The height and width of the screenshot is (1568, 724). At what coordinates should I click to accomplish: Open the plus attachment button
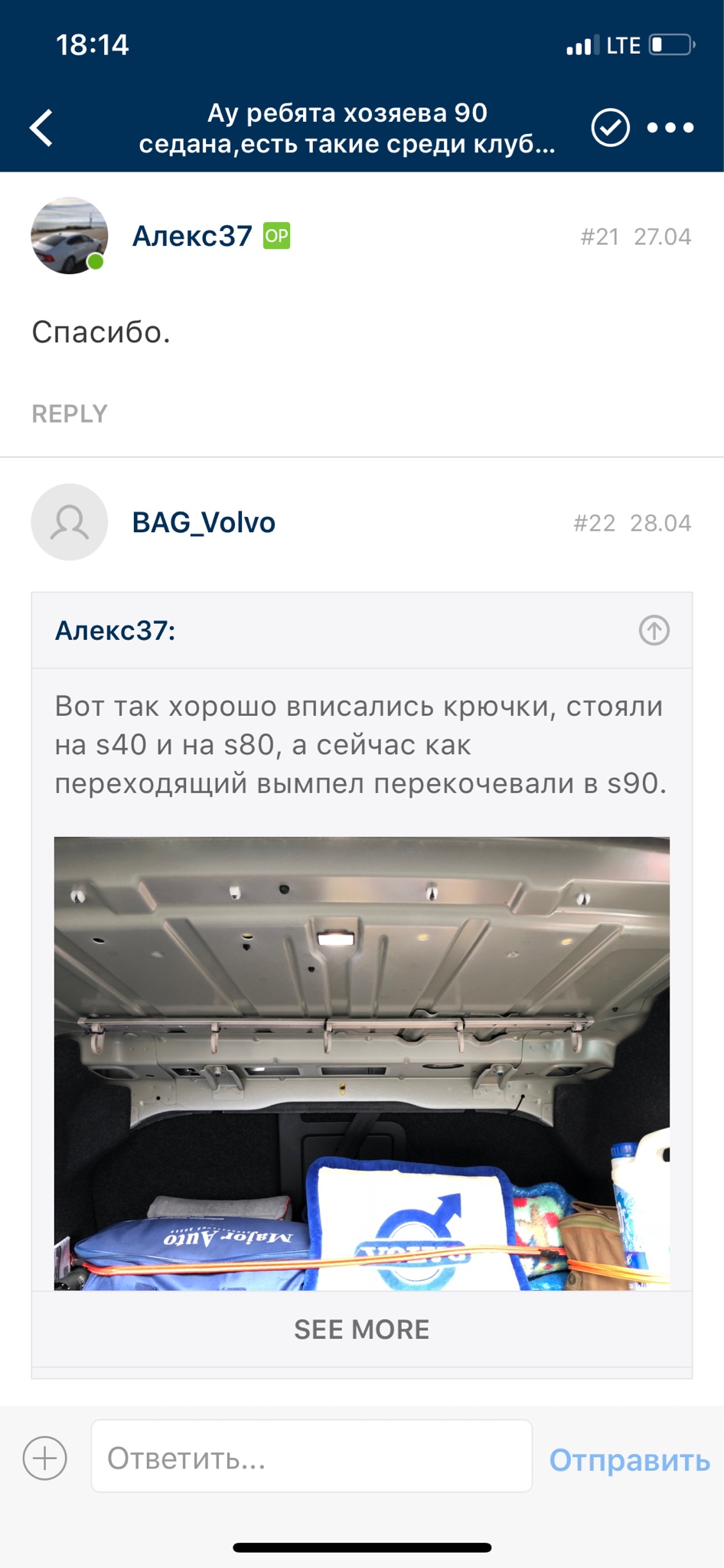(x=45, y=1458)
